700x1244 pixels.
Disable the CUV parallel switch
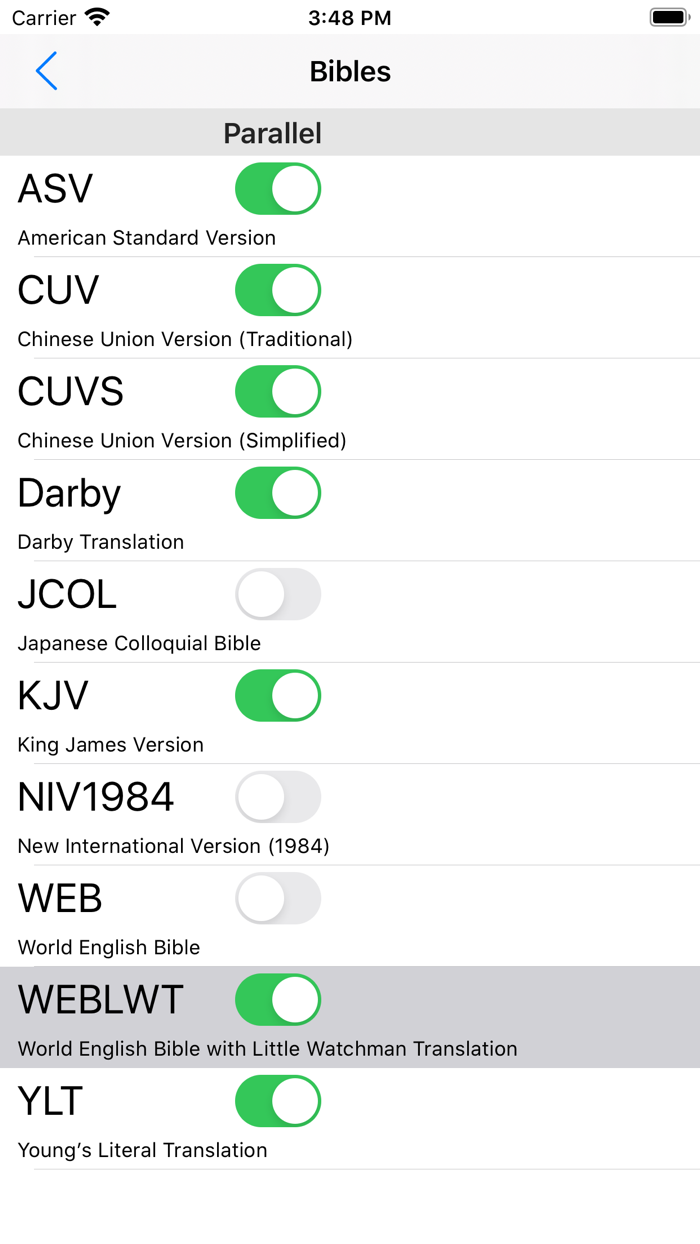pos(278,290)
